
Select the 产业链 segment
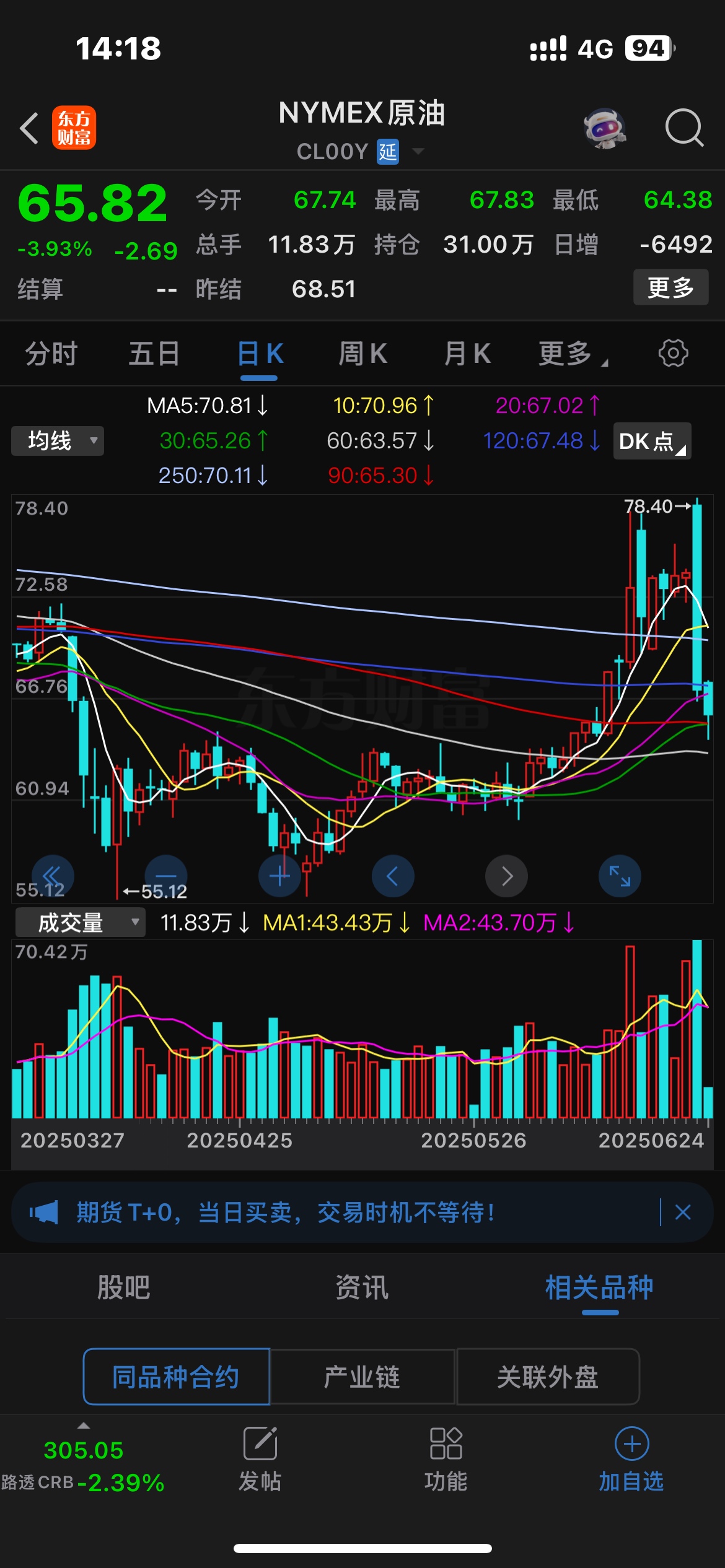(x=362, y=1377)
